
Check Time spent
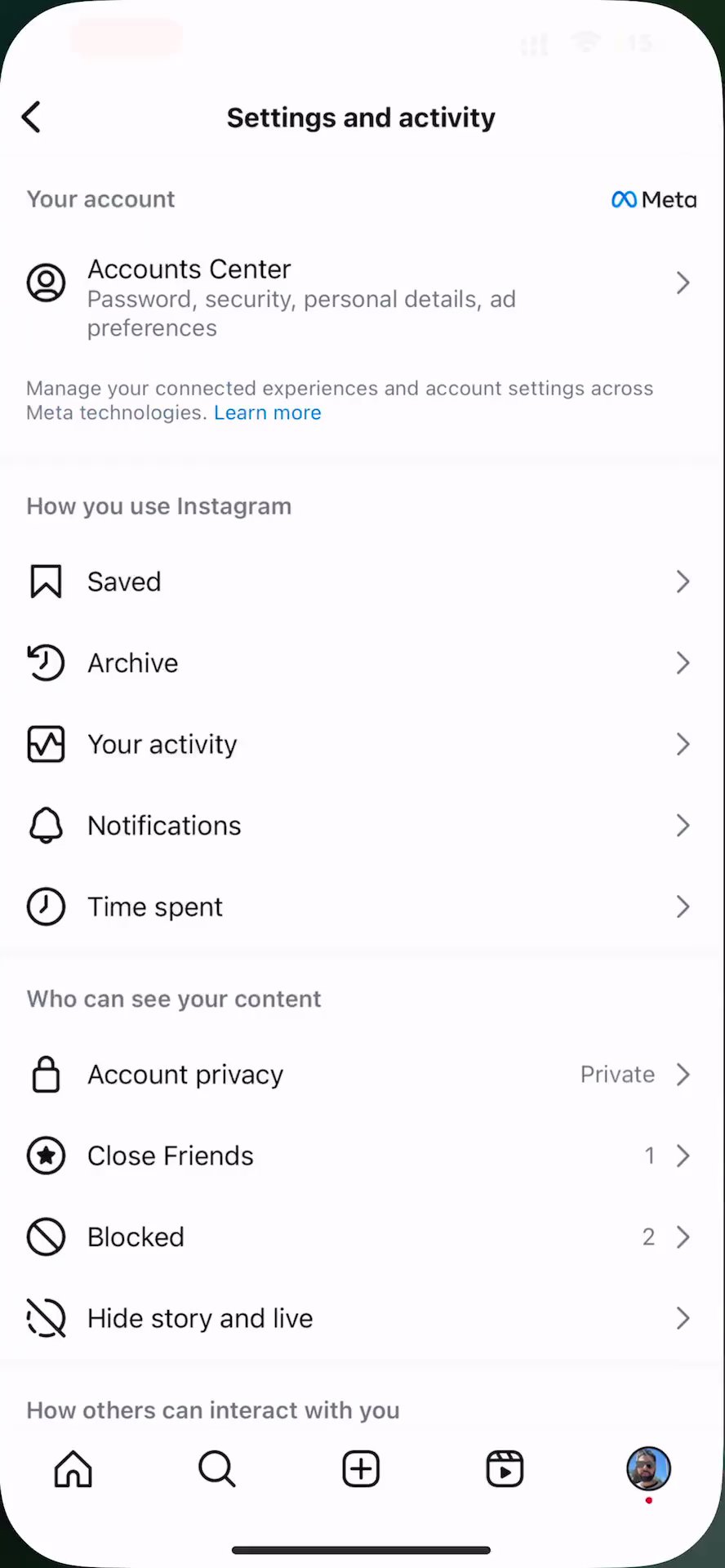coord(359,907)
